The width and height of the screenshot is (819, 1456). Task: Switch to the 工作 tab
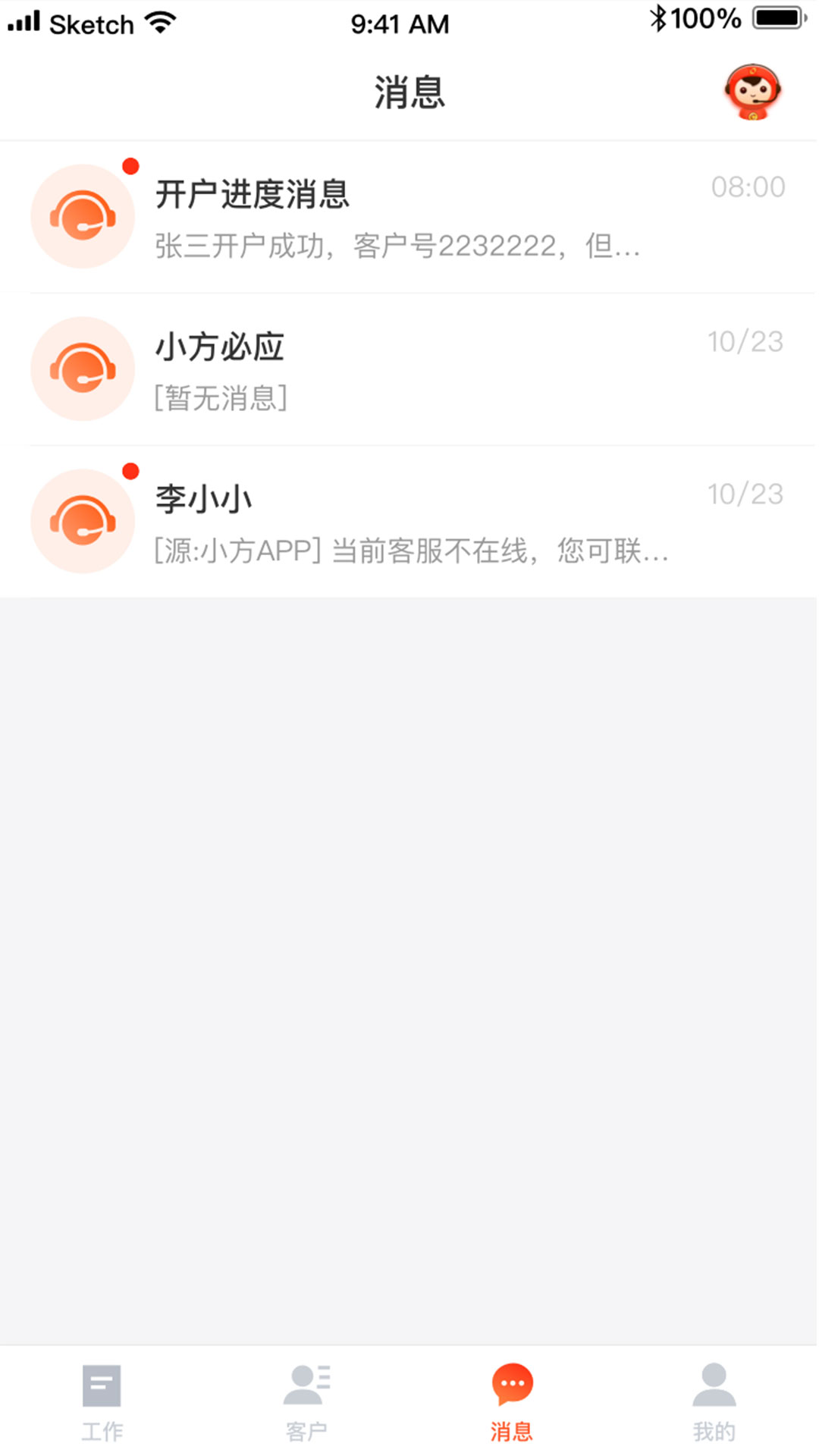(x=104, y=1399)
